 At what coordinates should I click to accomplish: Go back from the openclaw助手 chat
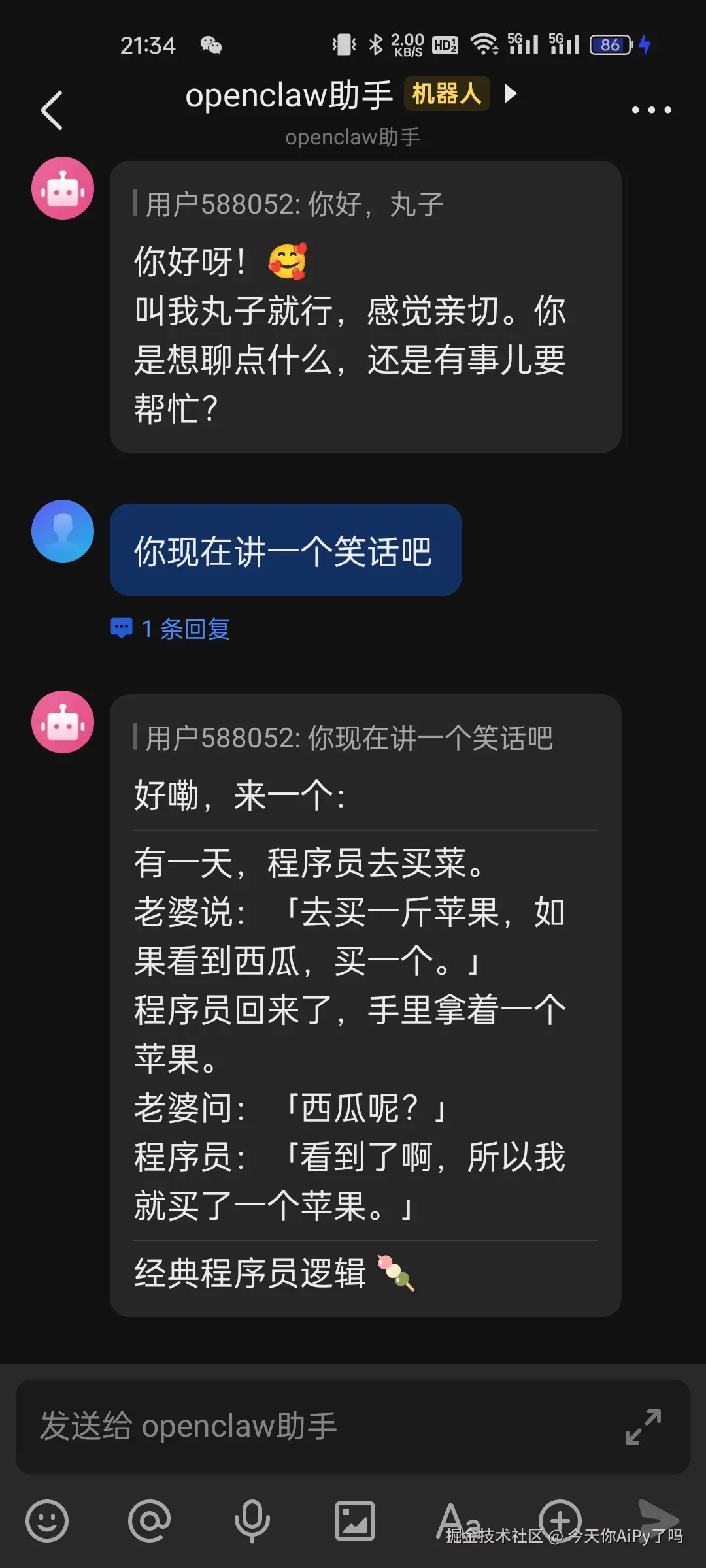coord(52,110)
